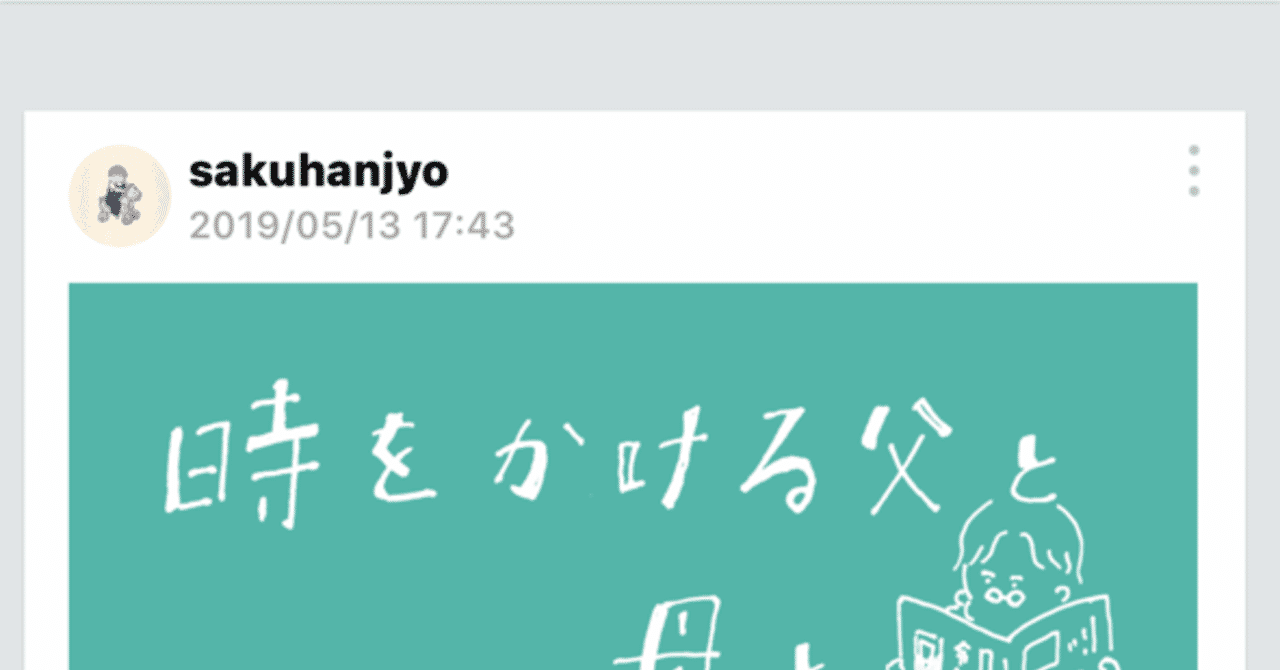Open the three-dot overflow menu
Screen dimensions: 1280x670
click(x=1193, y=171)
